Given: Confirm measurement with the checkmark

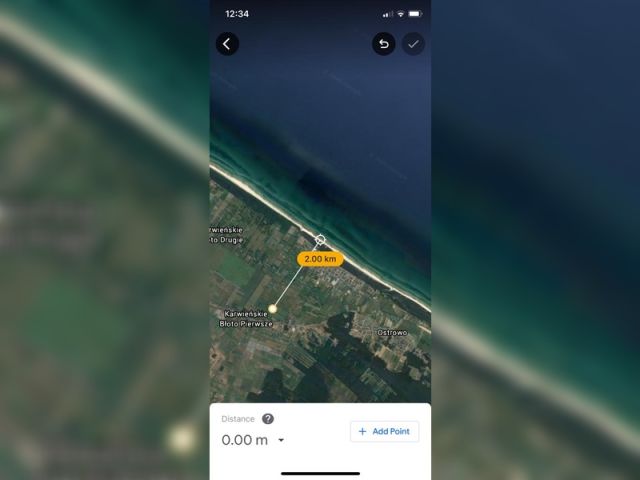Looking at the screenshot, I should click(x=413, y=44).
